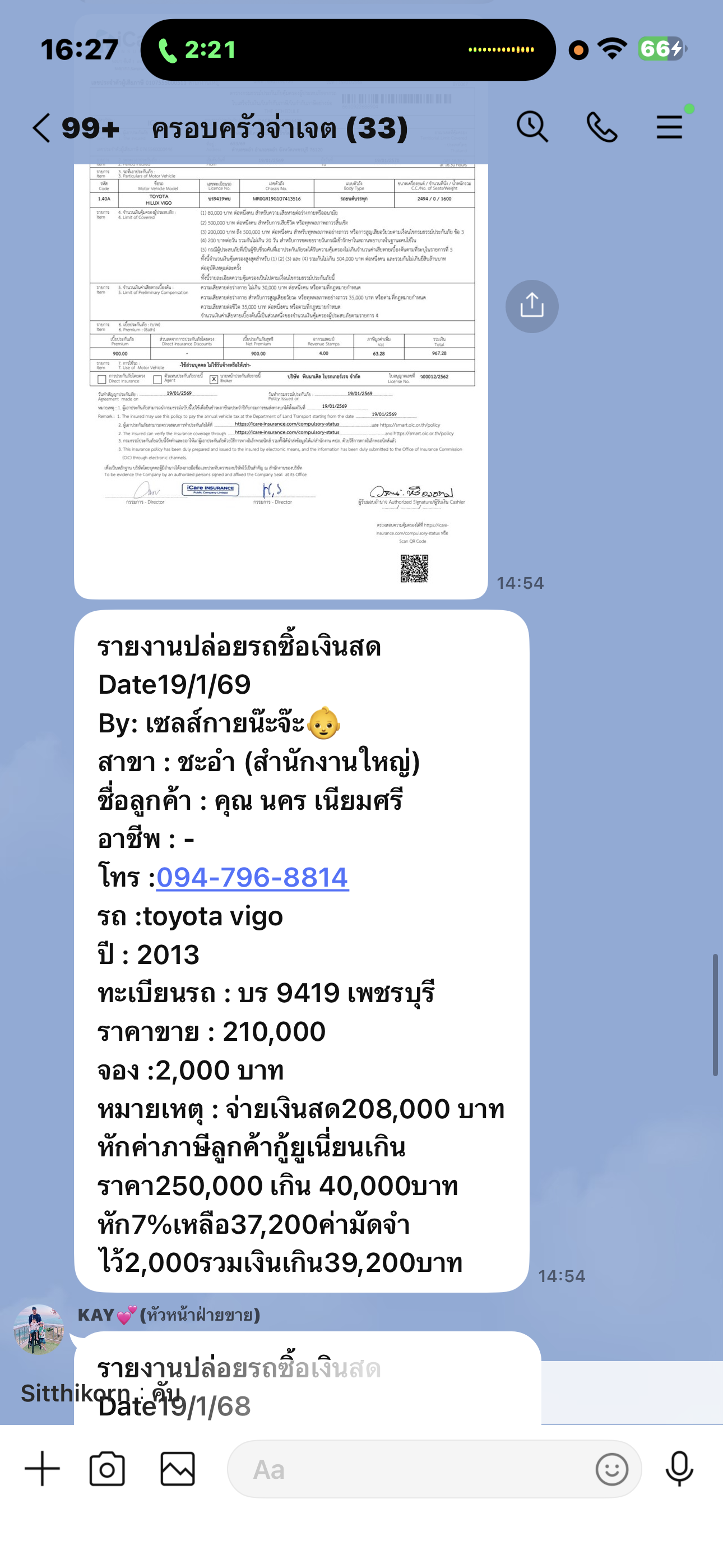Start a call in the group
Screen dimensions: 723x1568
tap(601, 128)
